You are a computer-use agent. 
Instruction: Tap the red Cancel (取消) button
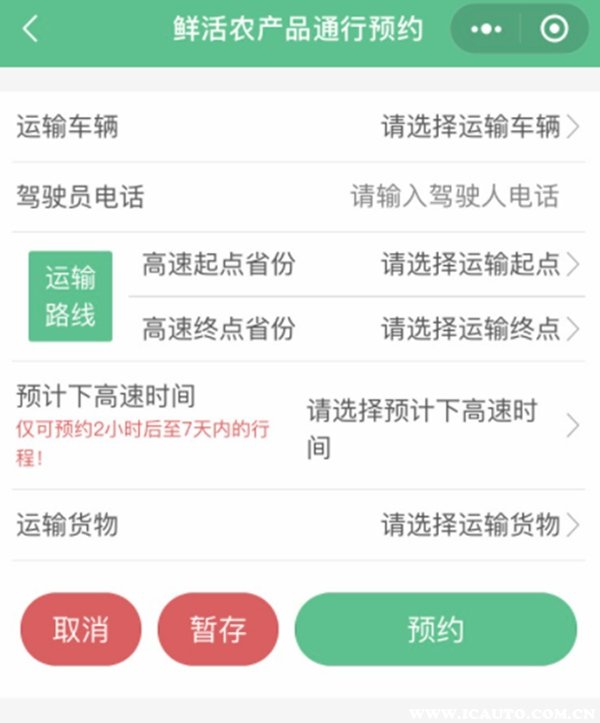pos(81,630)
